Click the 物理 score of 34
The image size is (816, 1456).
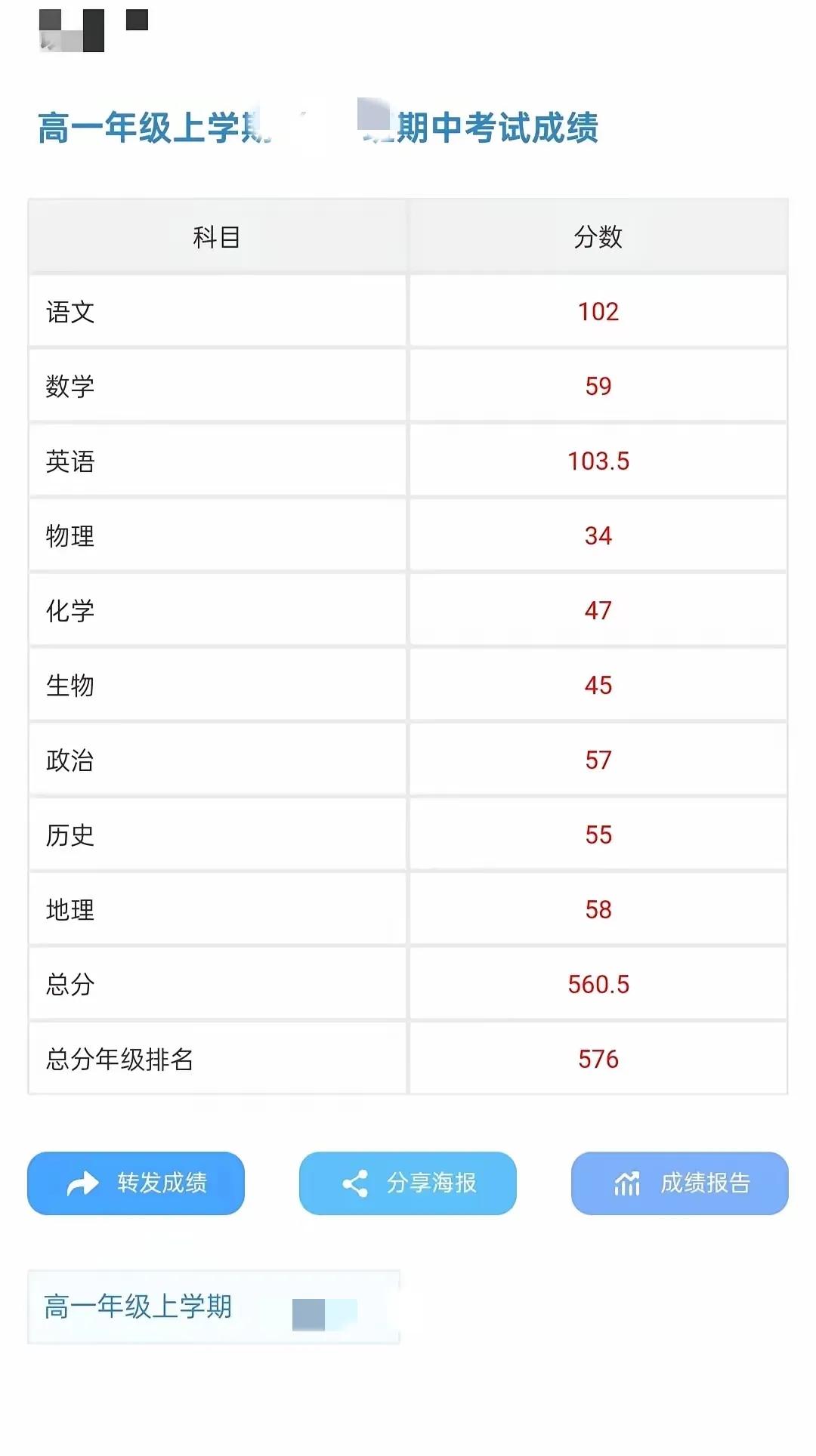coord(599,535)
